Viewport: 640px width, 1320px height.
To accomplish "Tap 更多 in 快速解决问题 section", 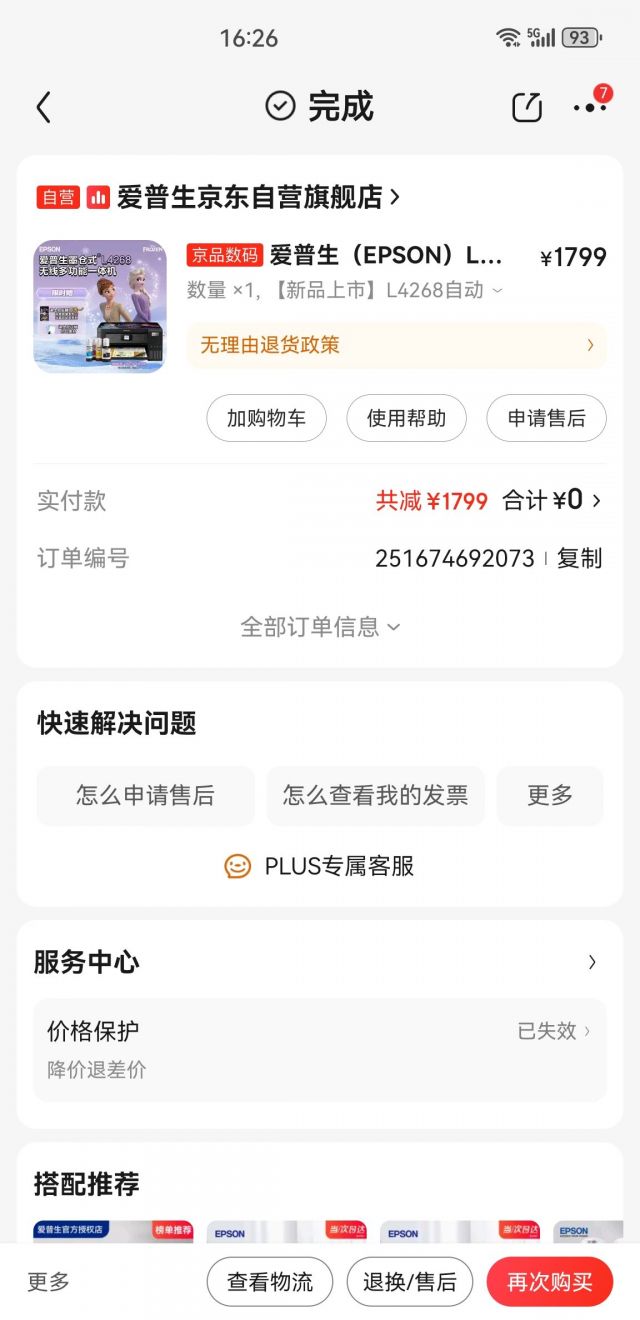I will pos(550,796).
